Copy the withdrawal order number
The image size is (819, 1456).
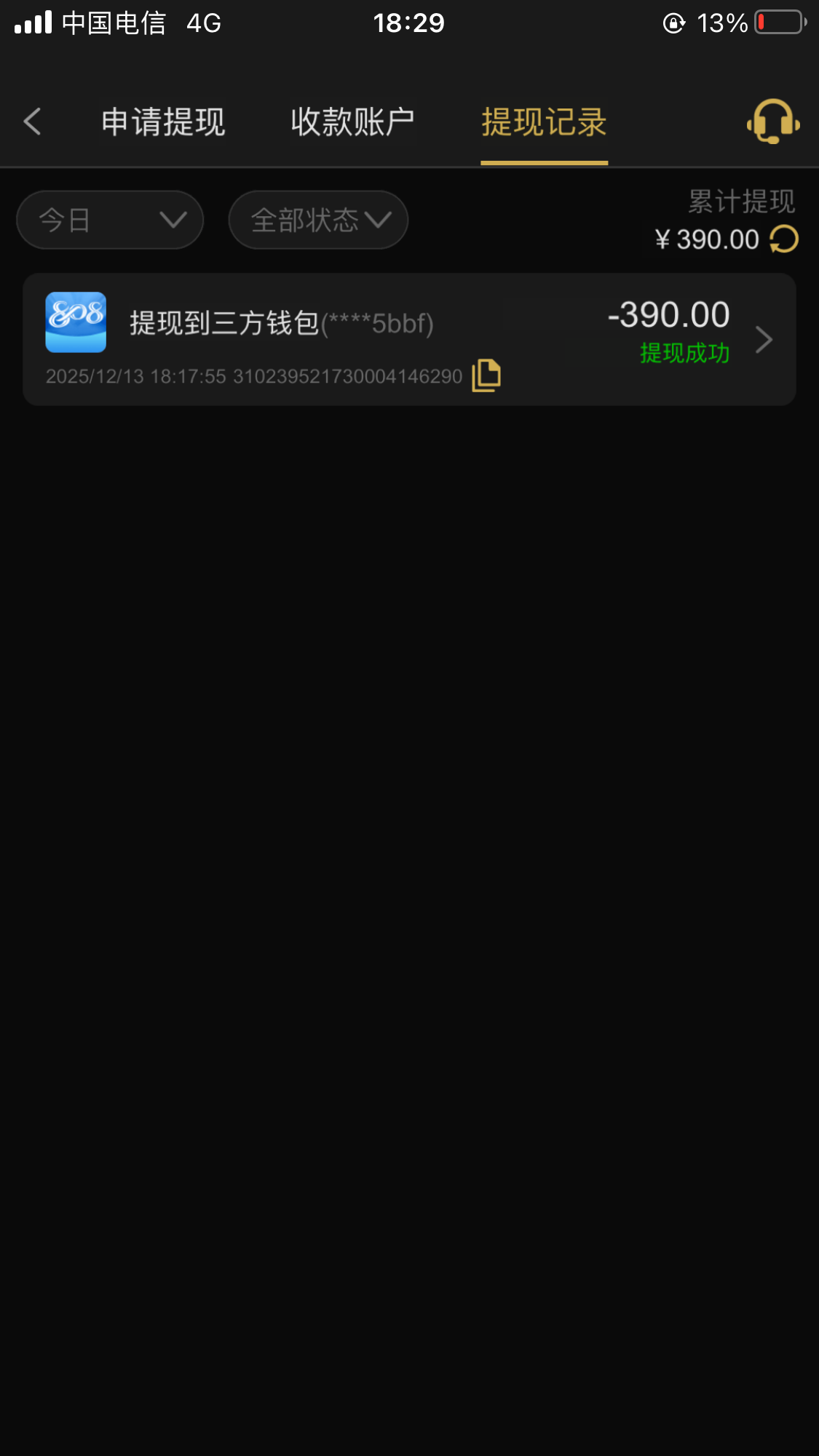486,375
